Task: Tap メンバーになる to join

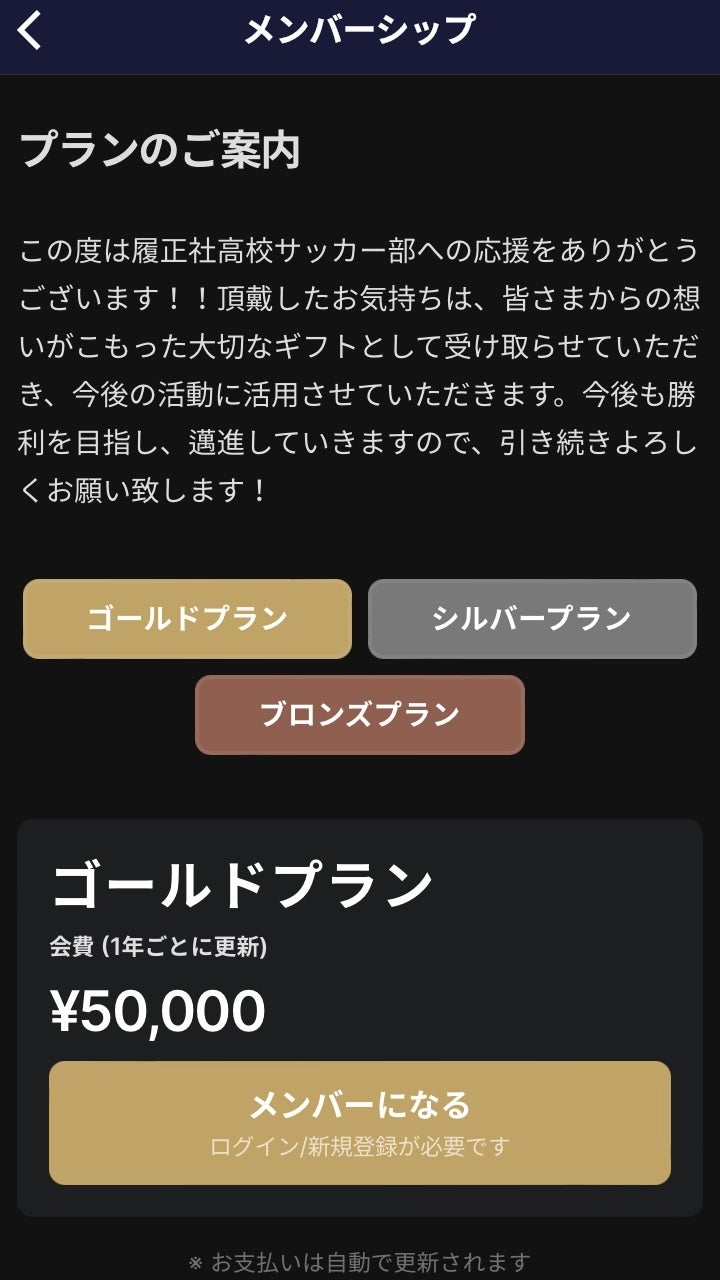Action: (x=360, y=1122)
